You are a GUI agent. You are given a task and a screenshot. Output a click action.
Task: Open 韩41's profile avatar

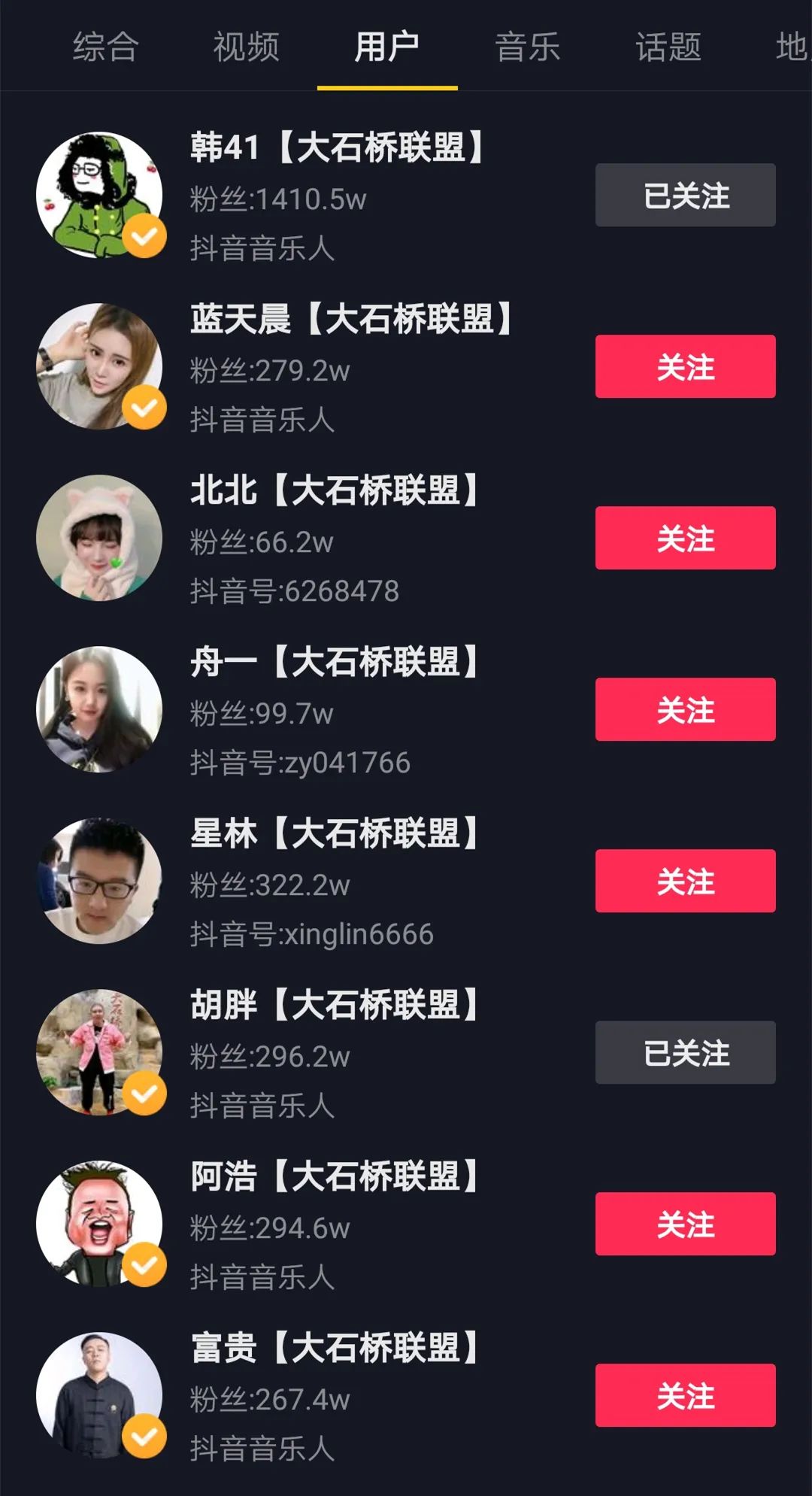pyautogui.click(x=100, y=193)
